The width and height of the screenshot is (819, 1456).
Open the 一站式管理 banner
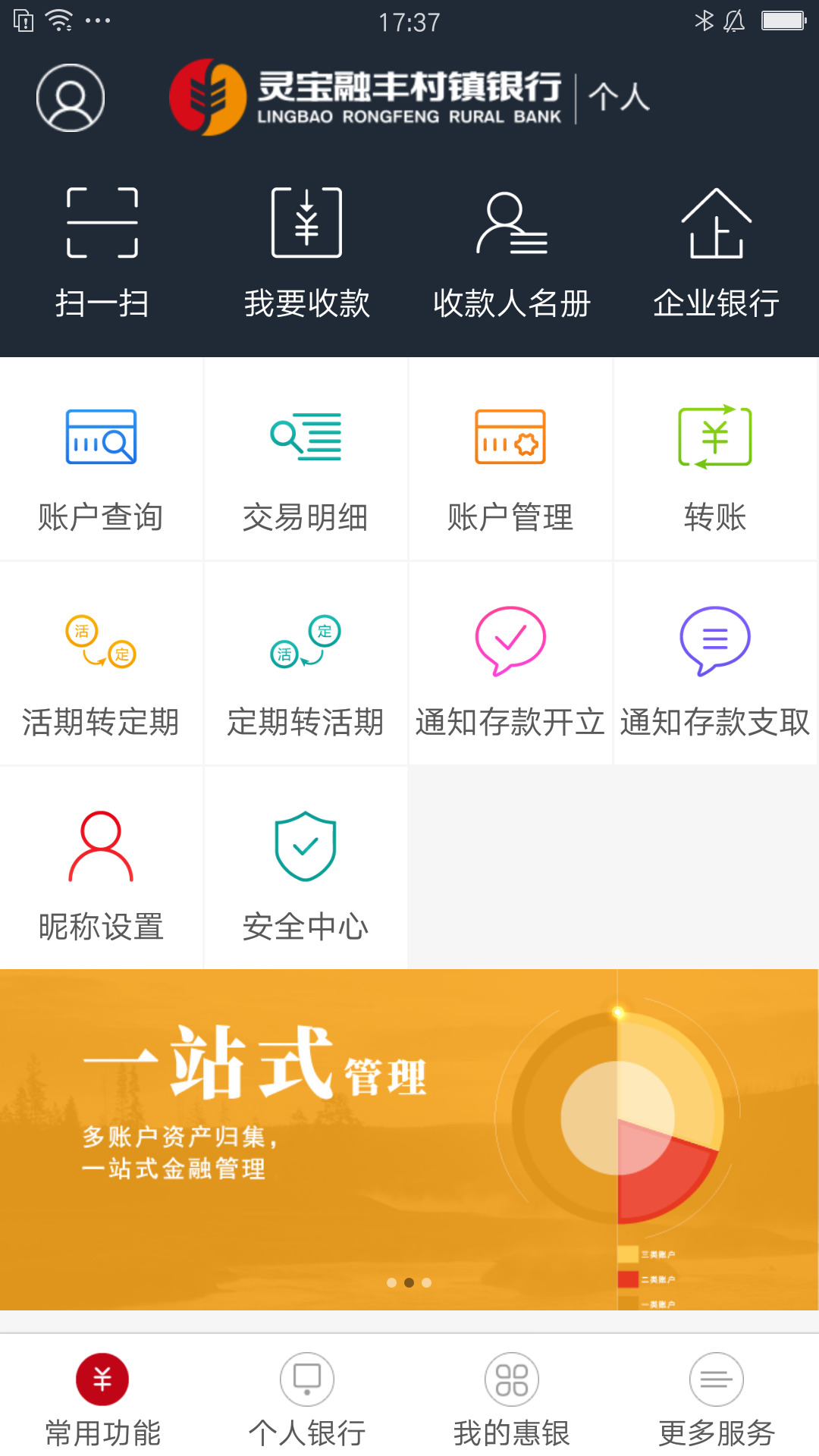(x=409, y=1139)
